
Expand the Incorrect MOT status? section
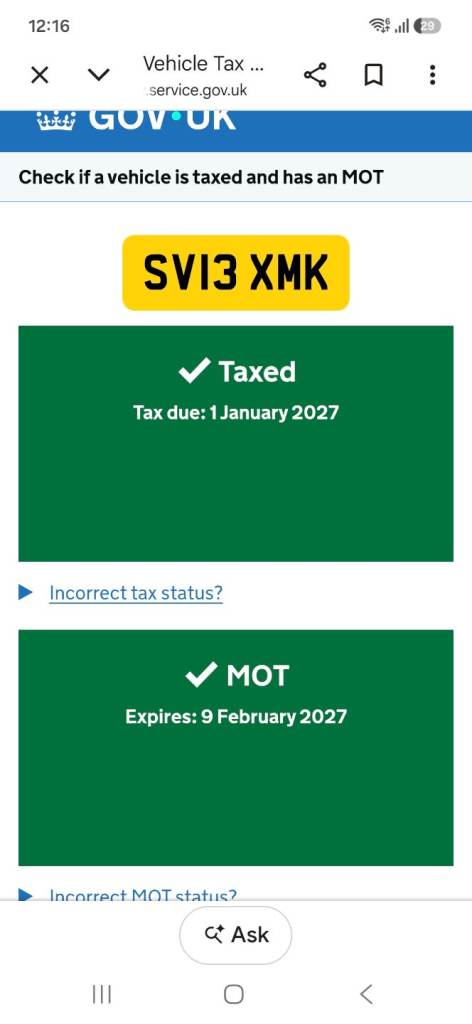[x=143, y=895]
